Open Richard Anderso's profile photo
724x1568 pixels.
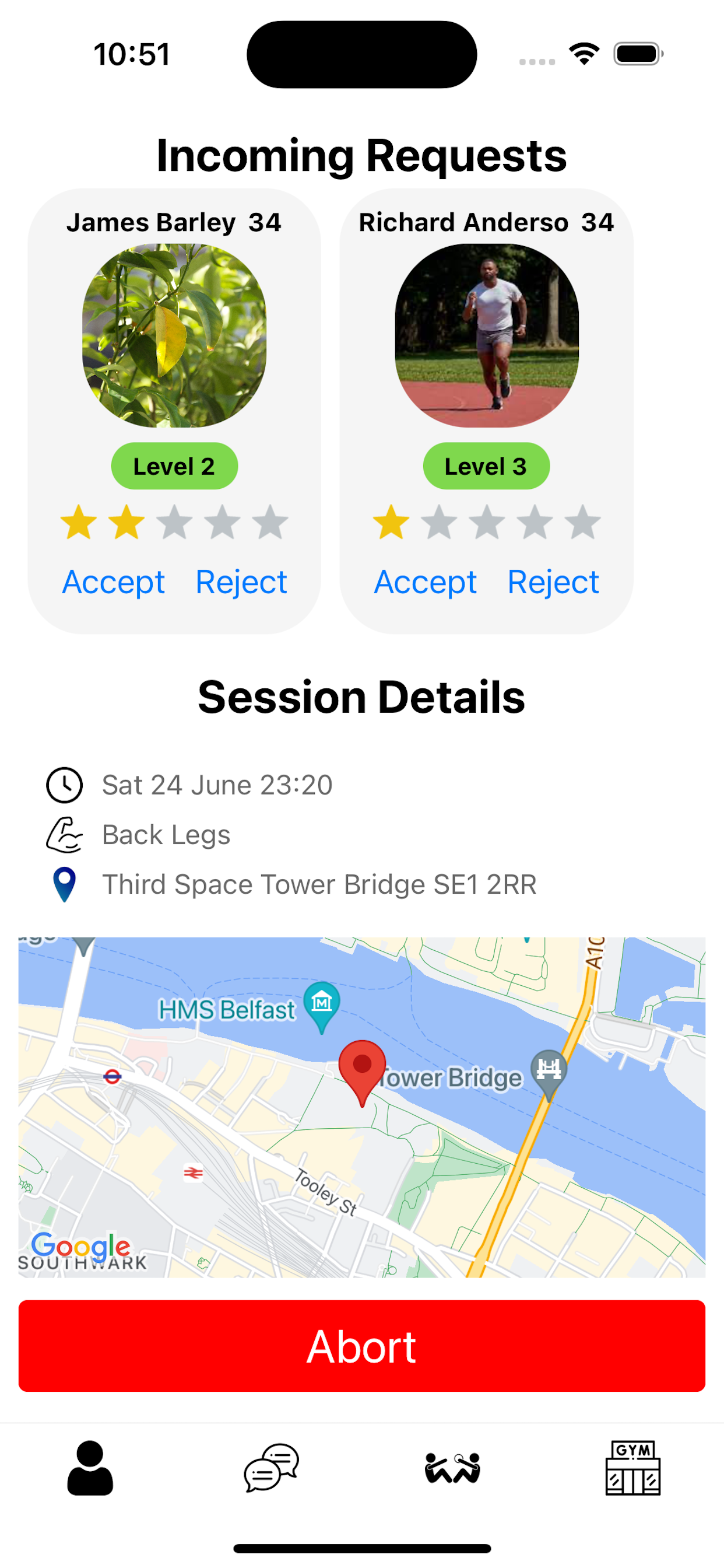tap(486, 335)
